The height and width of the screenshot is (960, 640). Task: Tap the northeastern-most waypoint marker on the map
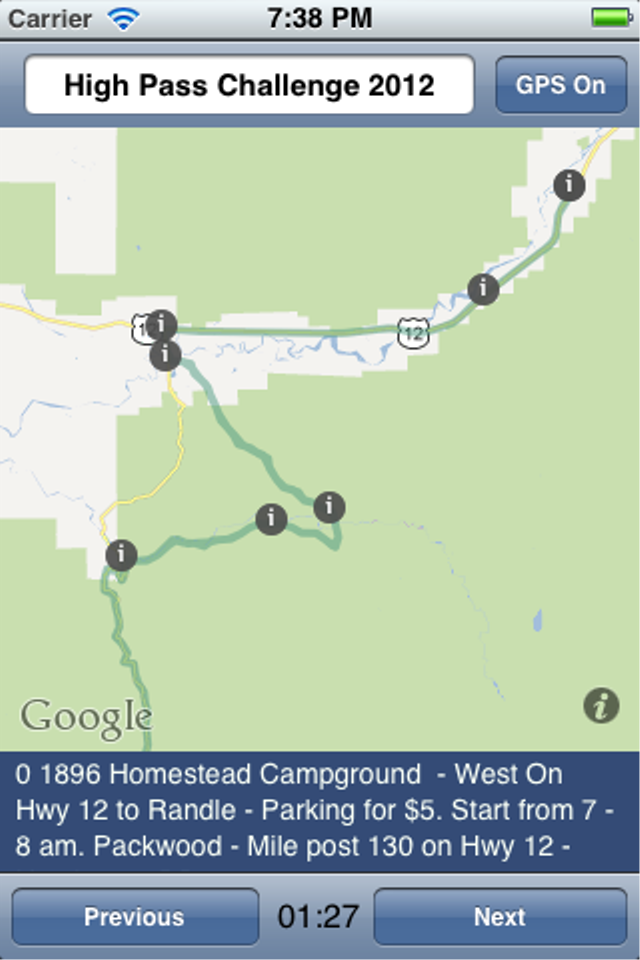(x=569, y=184)
